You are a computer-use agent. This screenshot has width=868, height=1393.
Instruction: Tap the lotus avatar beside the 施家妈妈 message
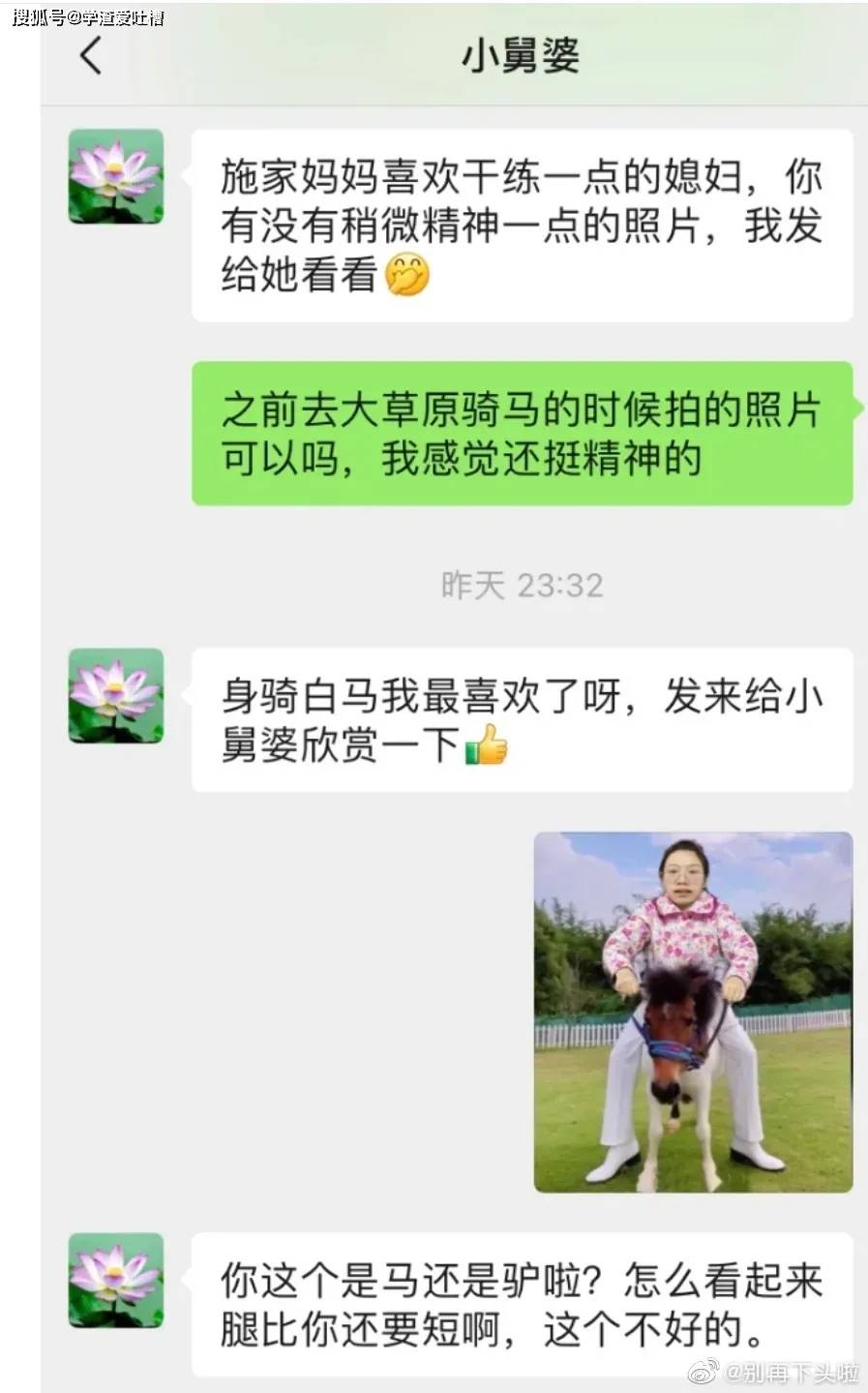(x=116, y=177)
